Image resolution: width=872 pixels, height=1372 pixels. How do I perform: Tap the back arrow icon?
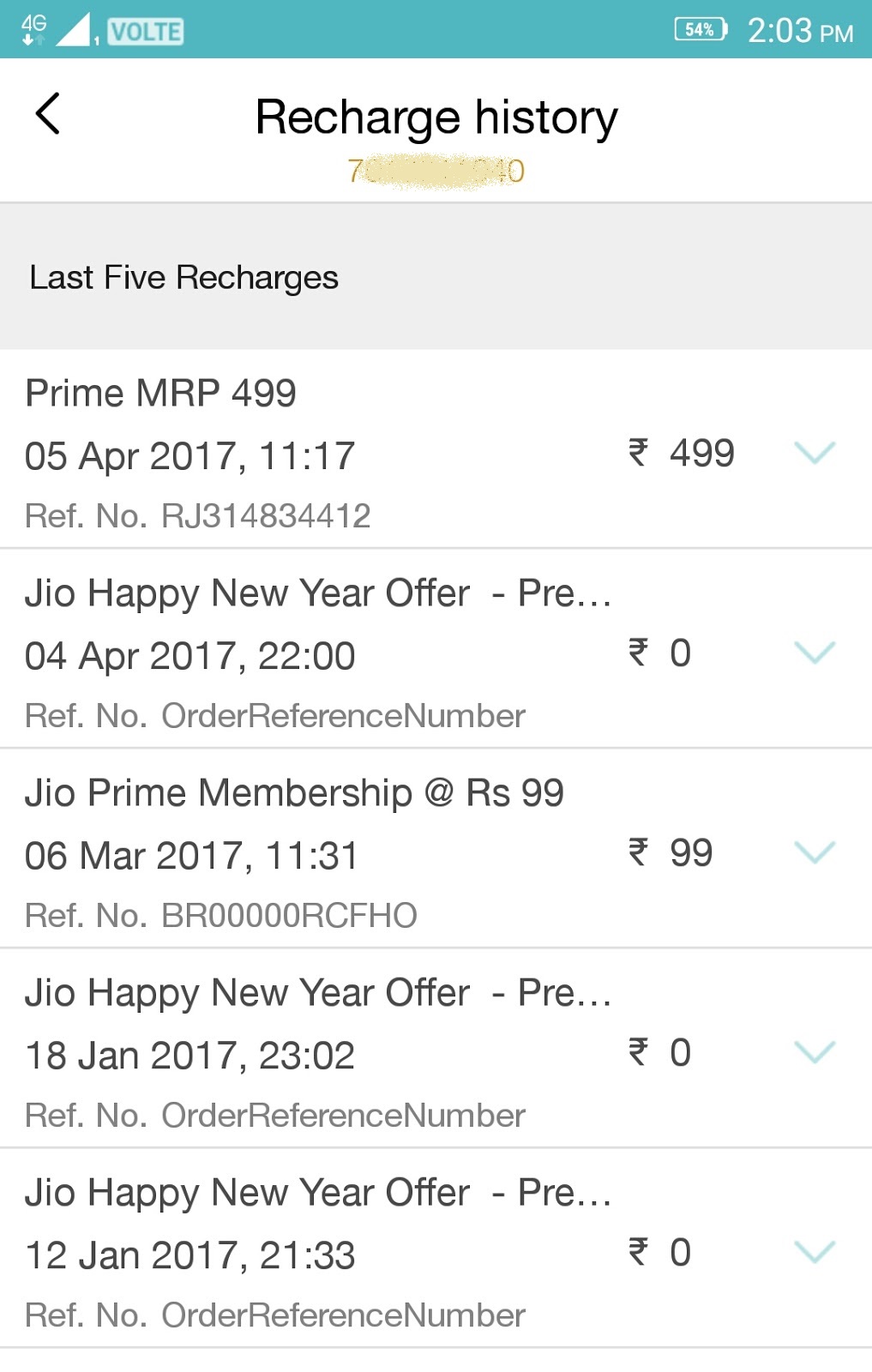tap(49, 112)
